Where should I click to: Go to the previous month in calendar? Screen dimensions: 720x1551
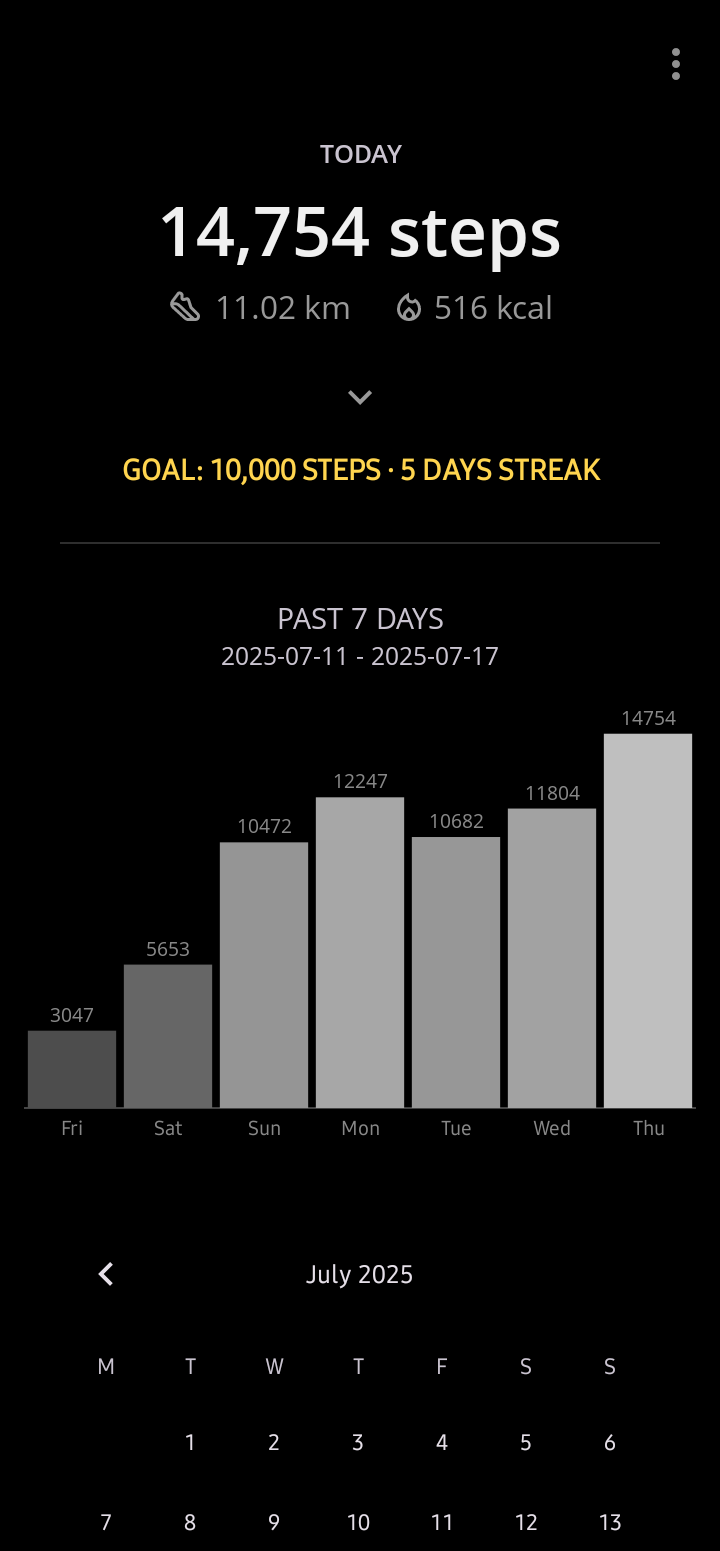106,1274
